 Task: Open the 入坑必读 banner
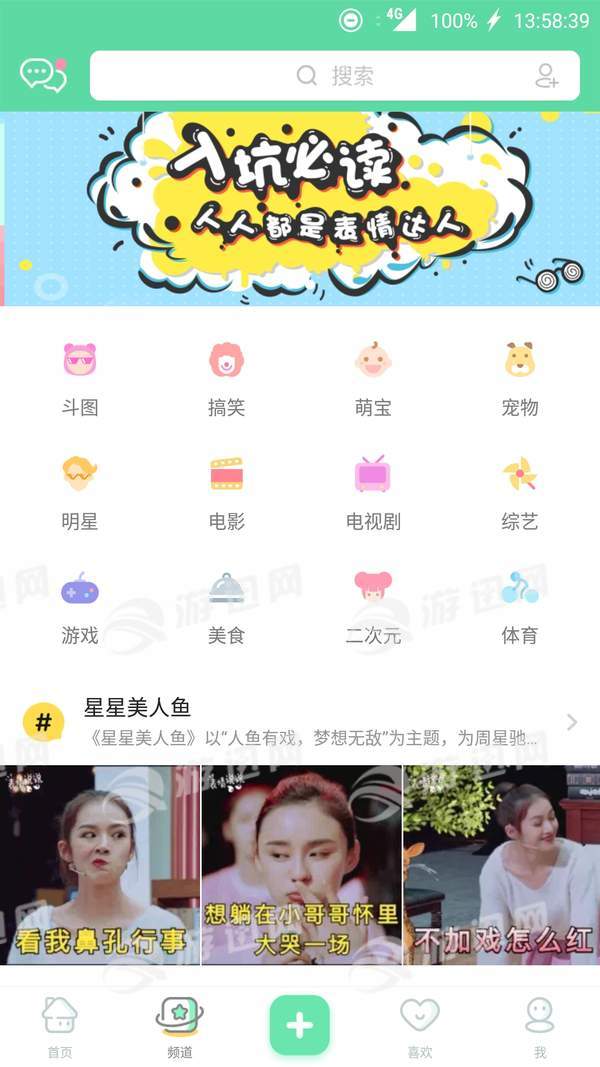point(300,208)
